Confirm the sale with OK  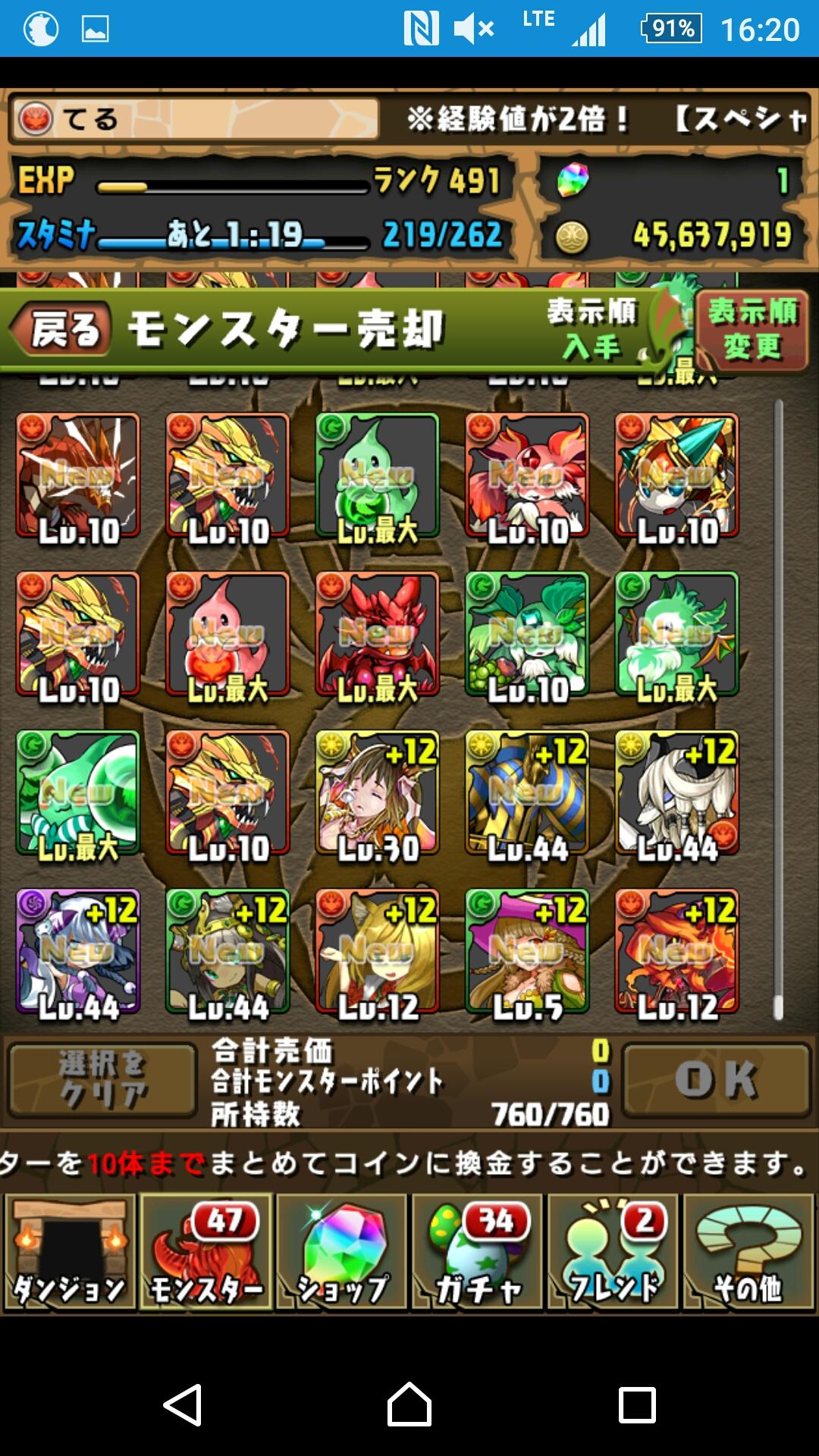point(716,1080)
